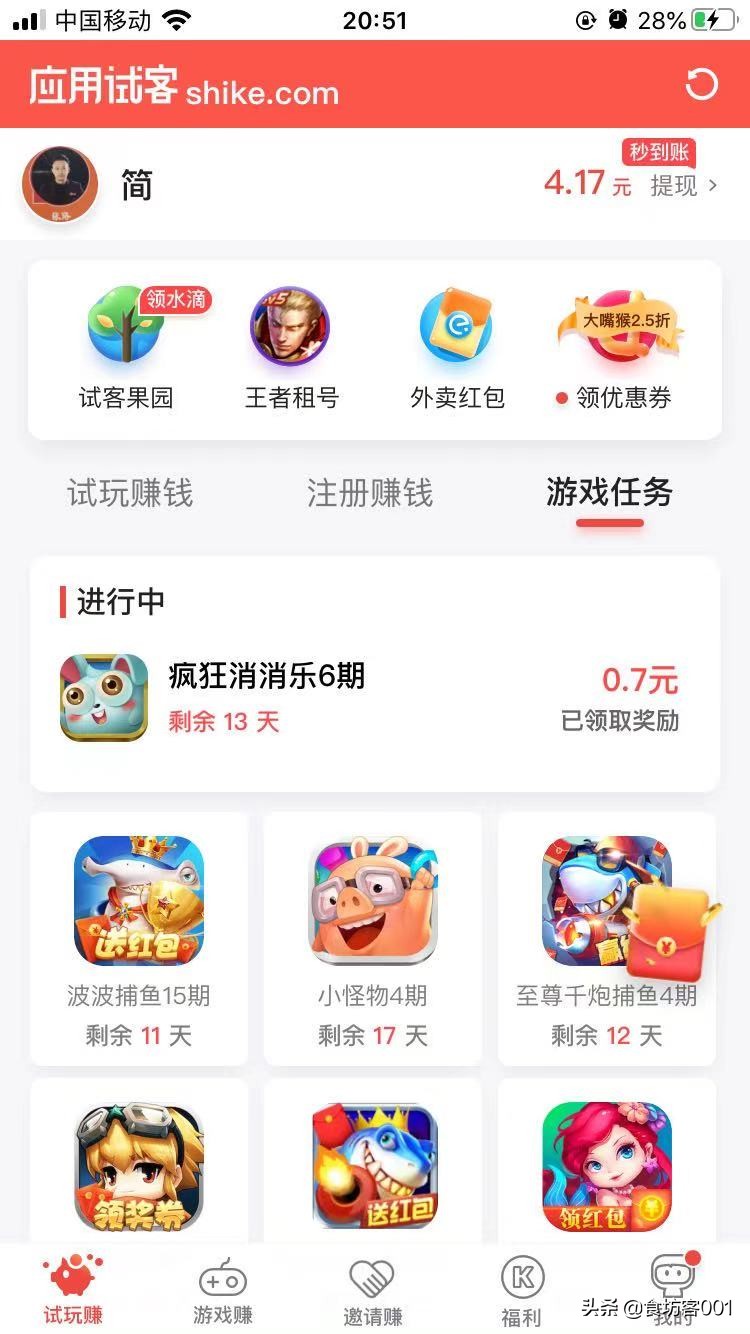Open the 小怪物4期 game thumbnail

(x=372, y=899)
